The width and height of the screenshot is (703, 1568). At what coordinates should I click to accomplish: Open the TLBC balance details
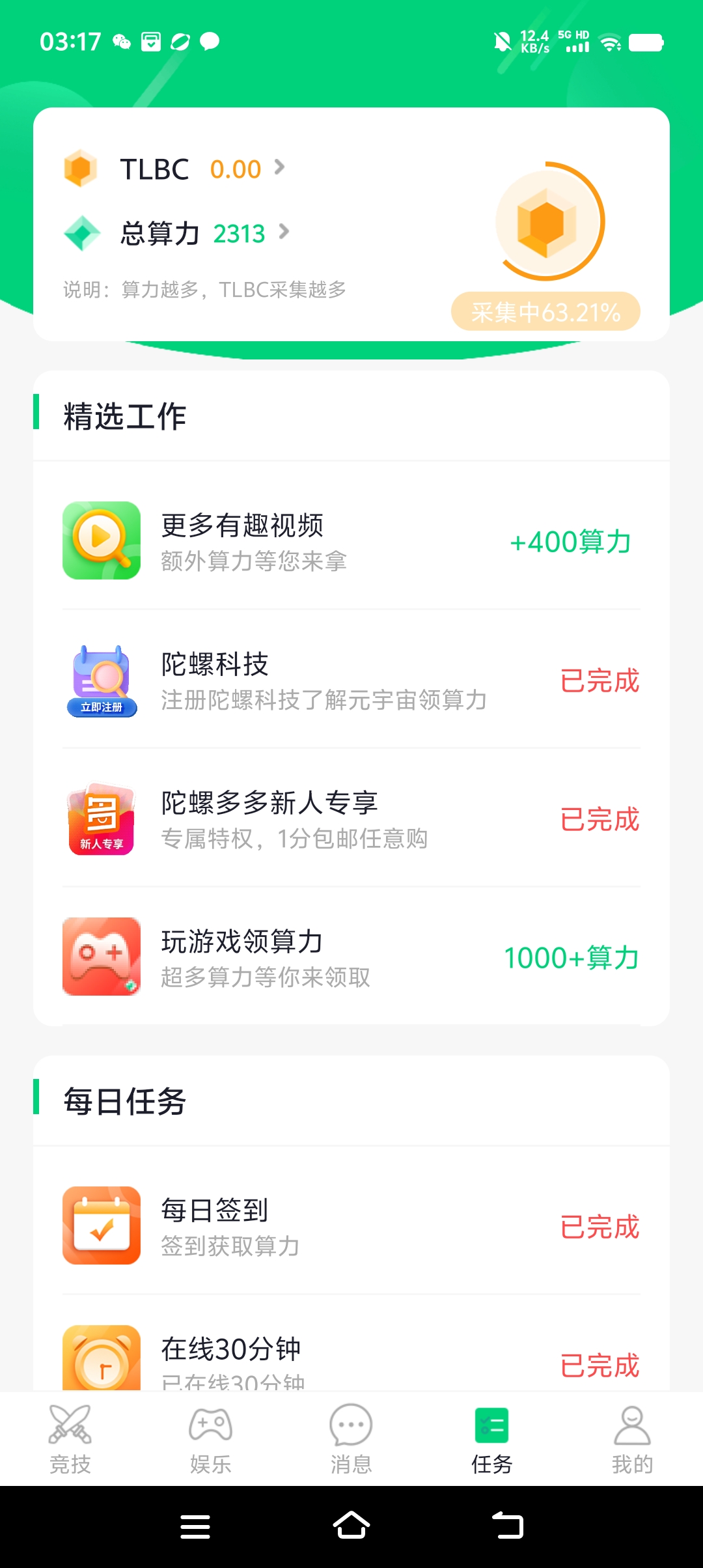click(x=174, y=169)
